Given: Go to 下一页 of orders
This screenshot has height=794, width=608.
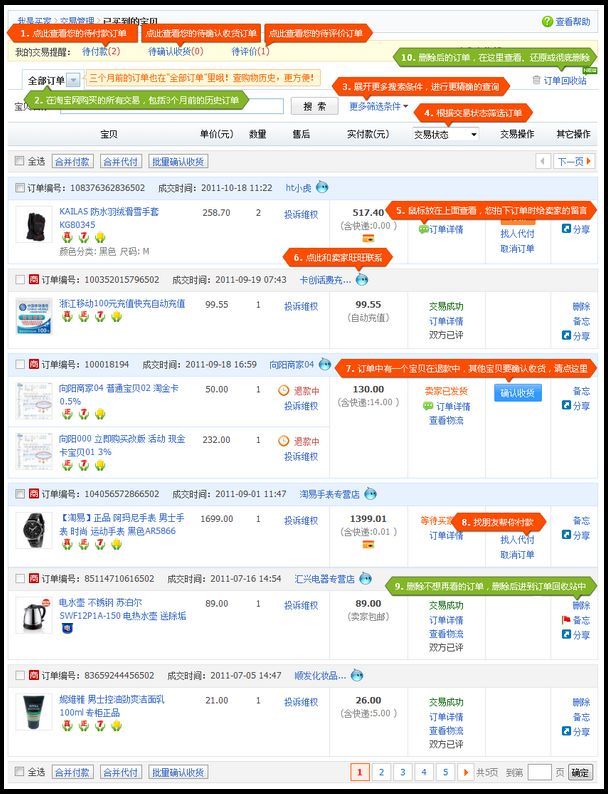Looking at the screenshot, I should click(570, 161).
